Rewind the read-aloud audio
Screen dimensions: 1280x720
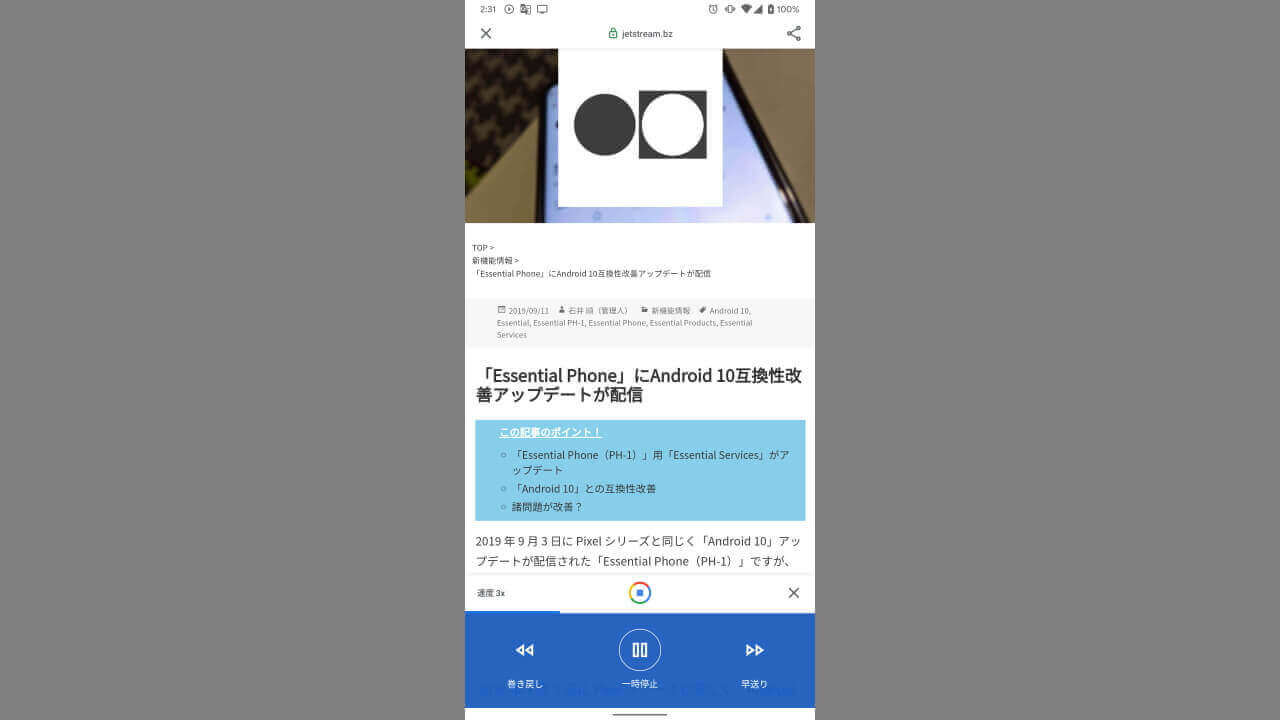[x=525, y=651]
